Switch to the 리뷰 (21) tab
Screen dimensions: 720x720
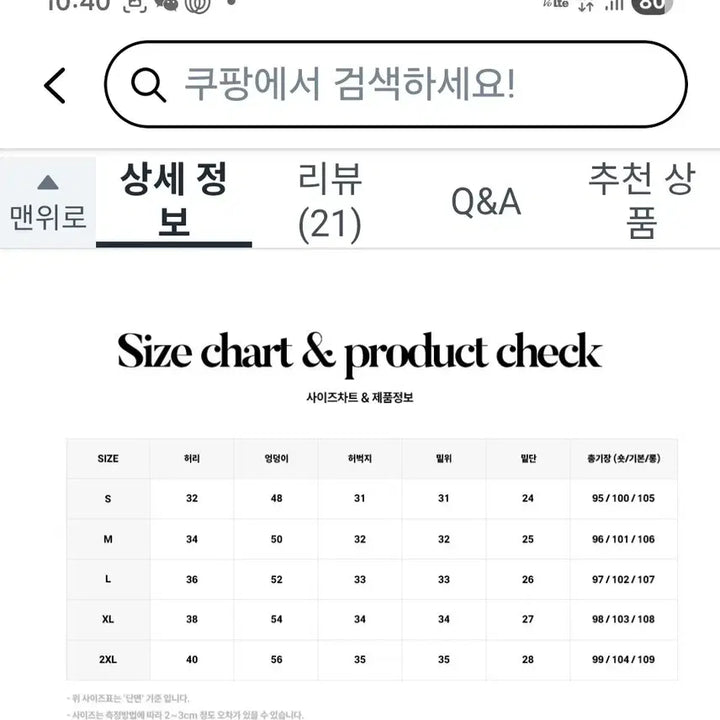330,201
